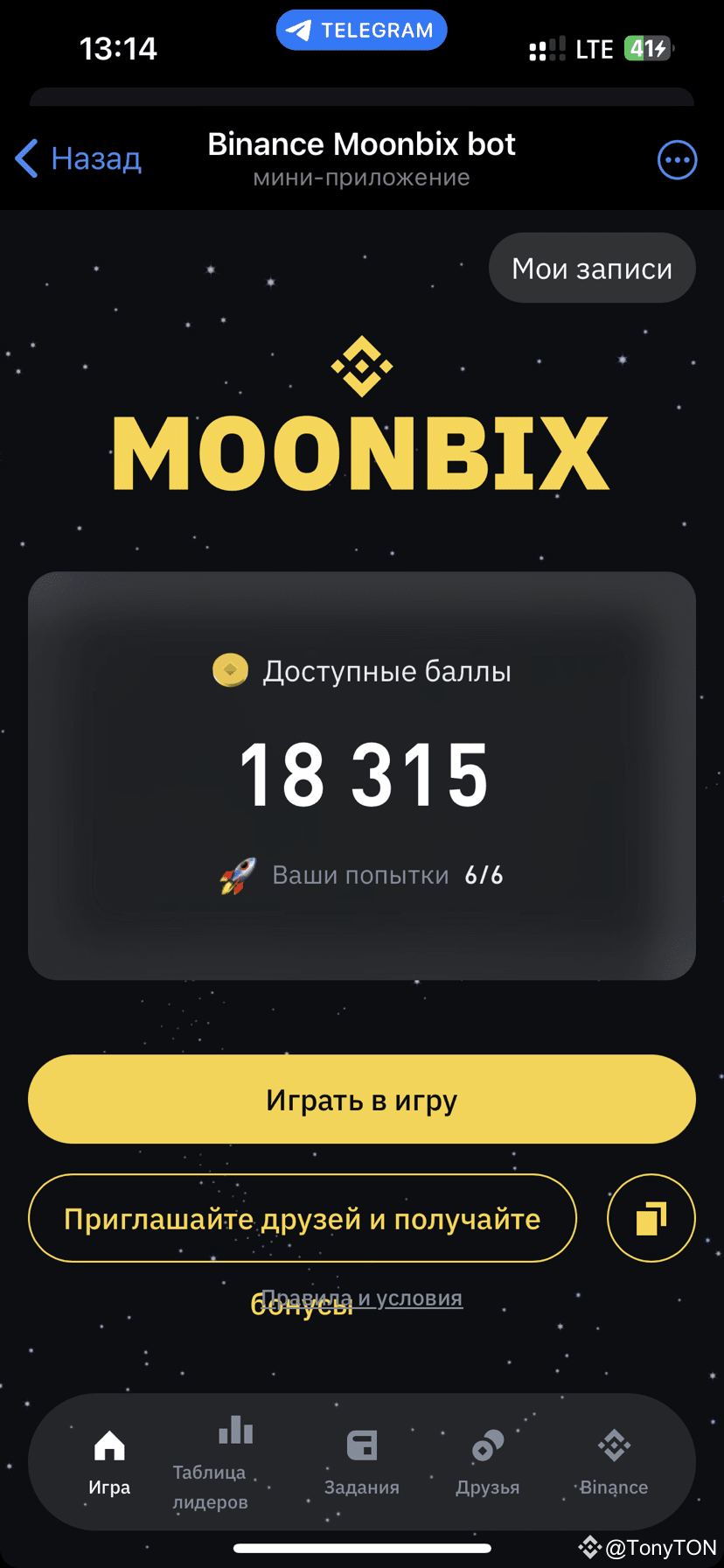Tap Приглашайте друзей и получайте бонусы
724x1568 pixels.
point(303,1218)
